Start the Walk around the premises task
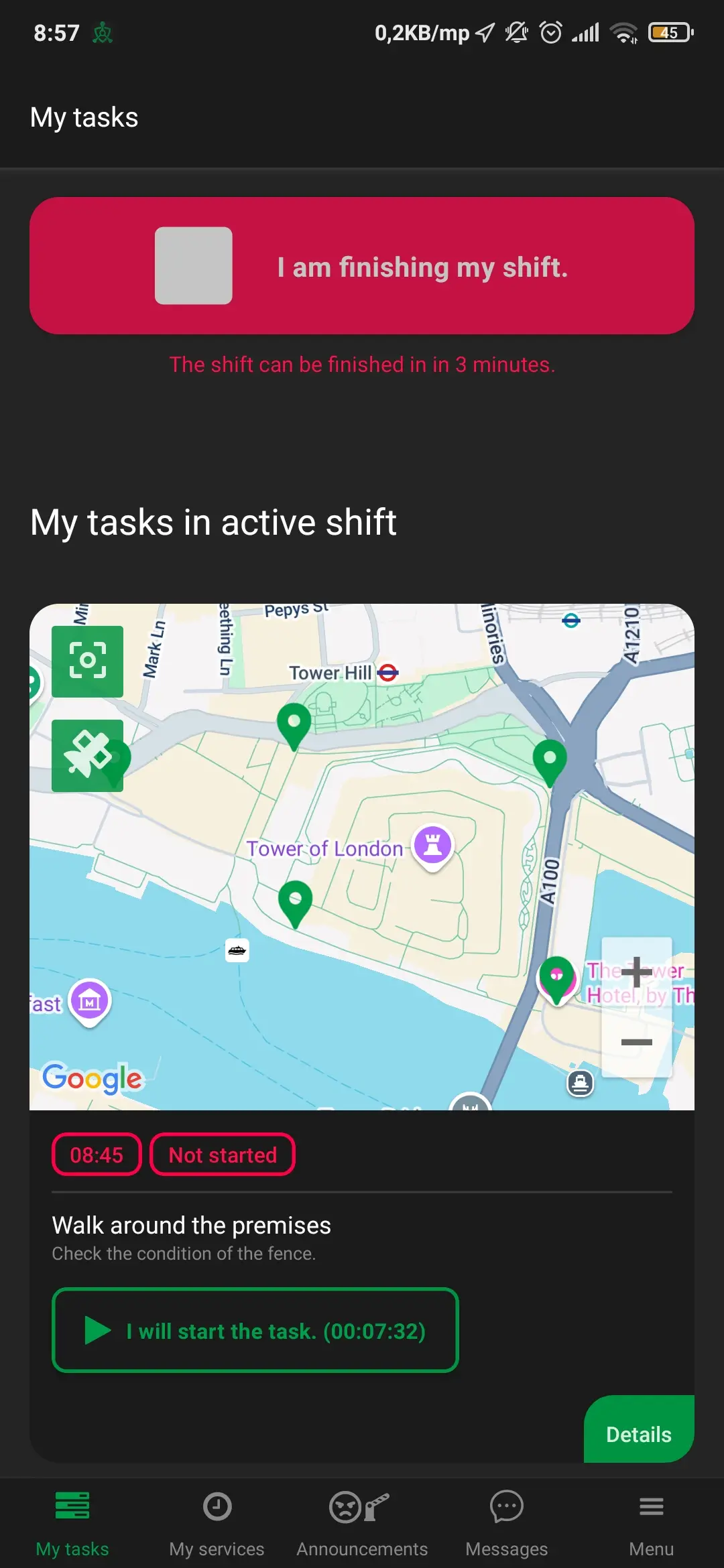 [255, 1330]
